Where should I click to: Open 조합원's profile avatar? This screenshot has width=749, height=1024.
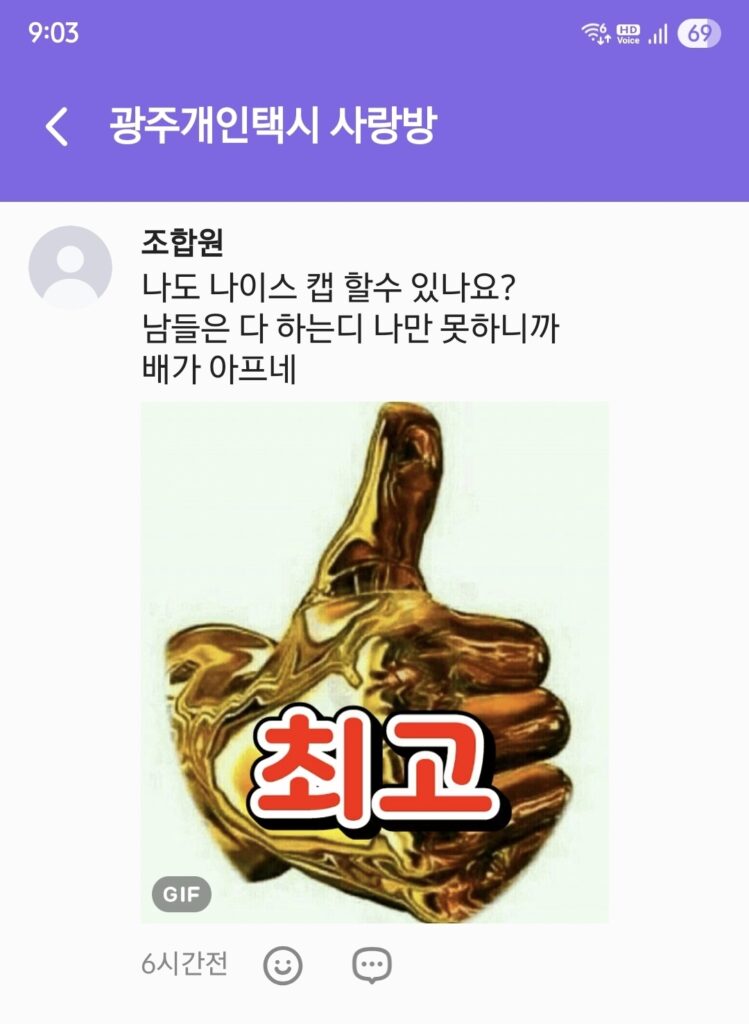(70, 267)
